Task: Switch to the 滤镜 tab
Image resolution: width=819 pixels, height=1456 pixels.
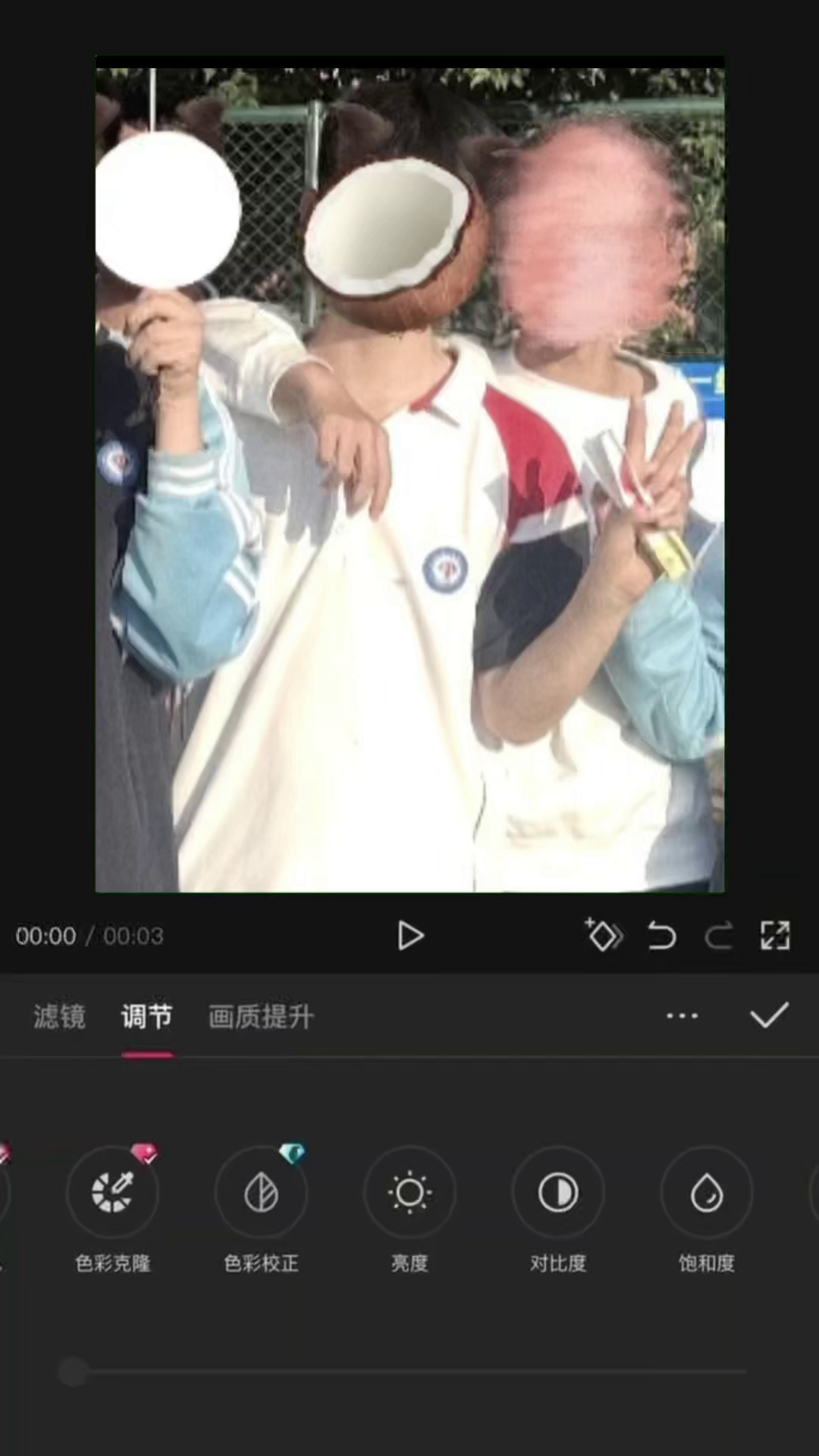Action: 59,1016
